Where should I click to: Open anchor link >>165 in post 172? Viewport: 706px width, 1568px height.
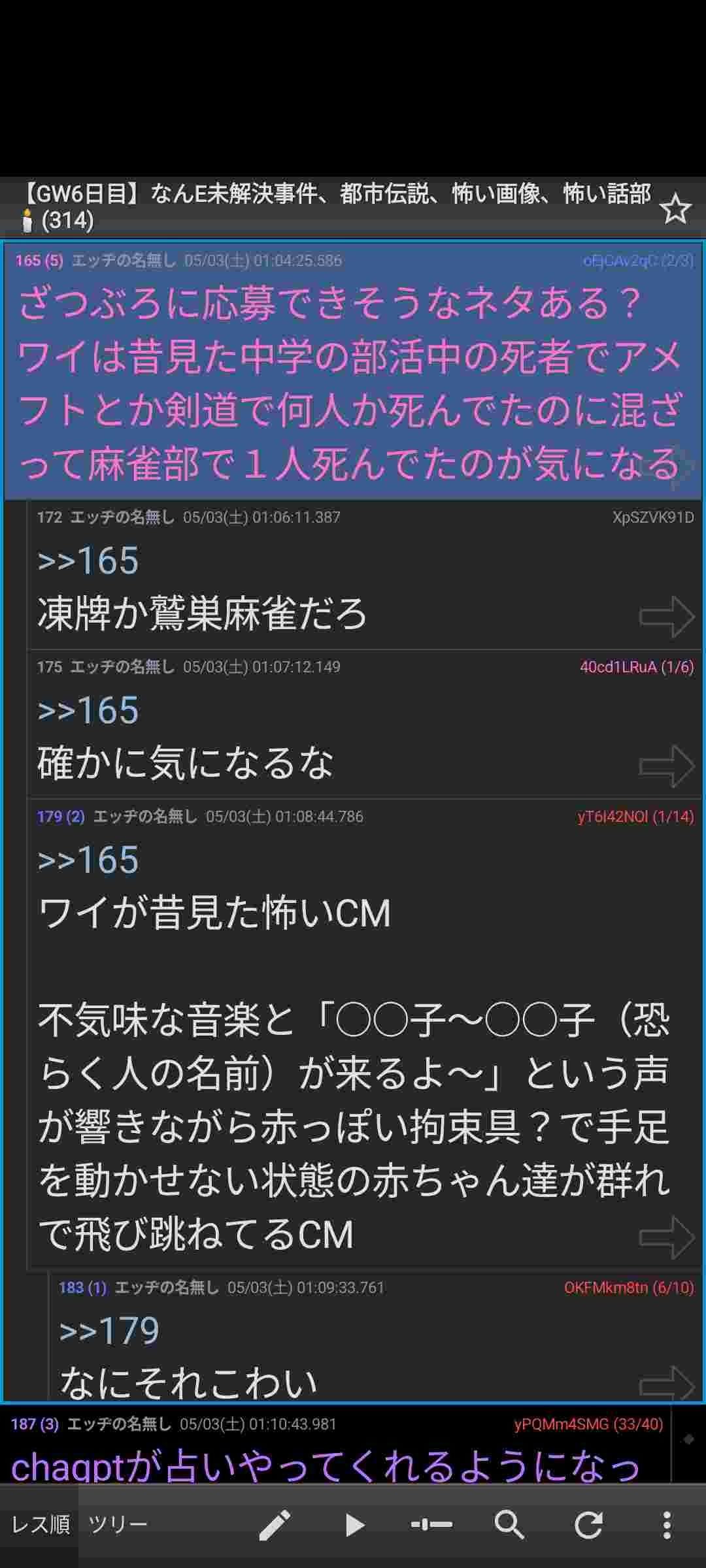[x=88, y=561]
